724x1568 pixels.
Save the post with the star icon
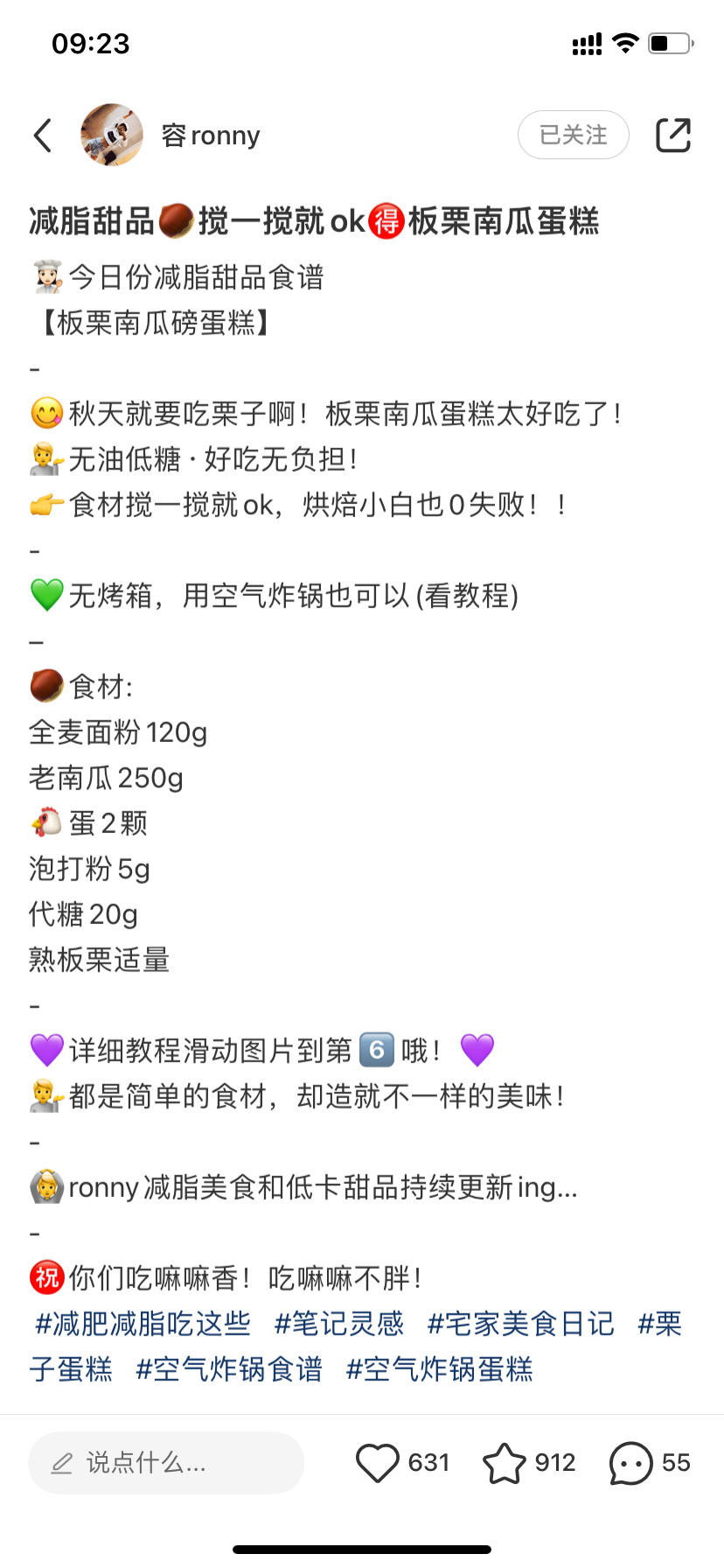[x=505, y=1462]
